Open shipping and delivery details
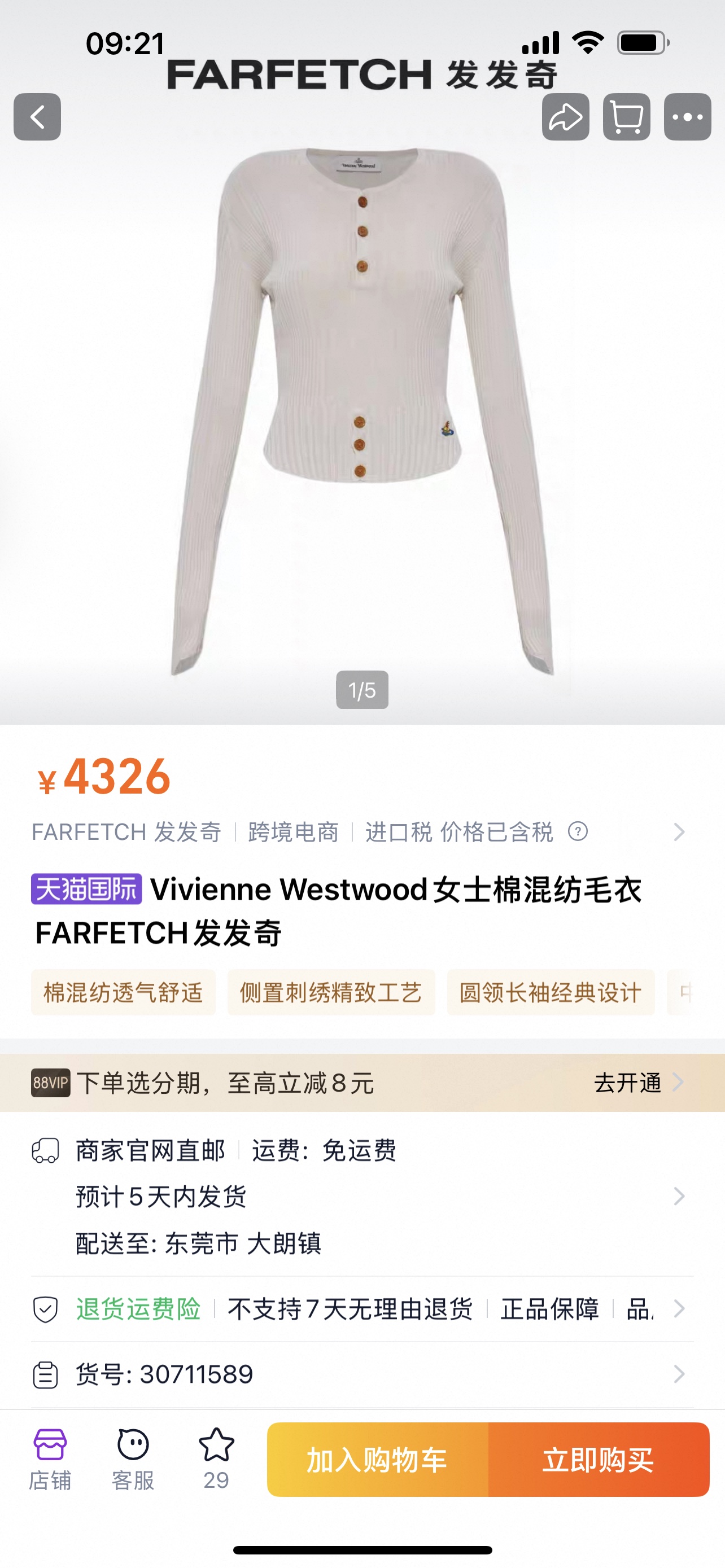 [362, 1197]
